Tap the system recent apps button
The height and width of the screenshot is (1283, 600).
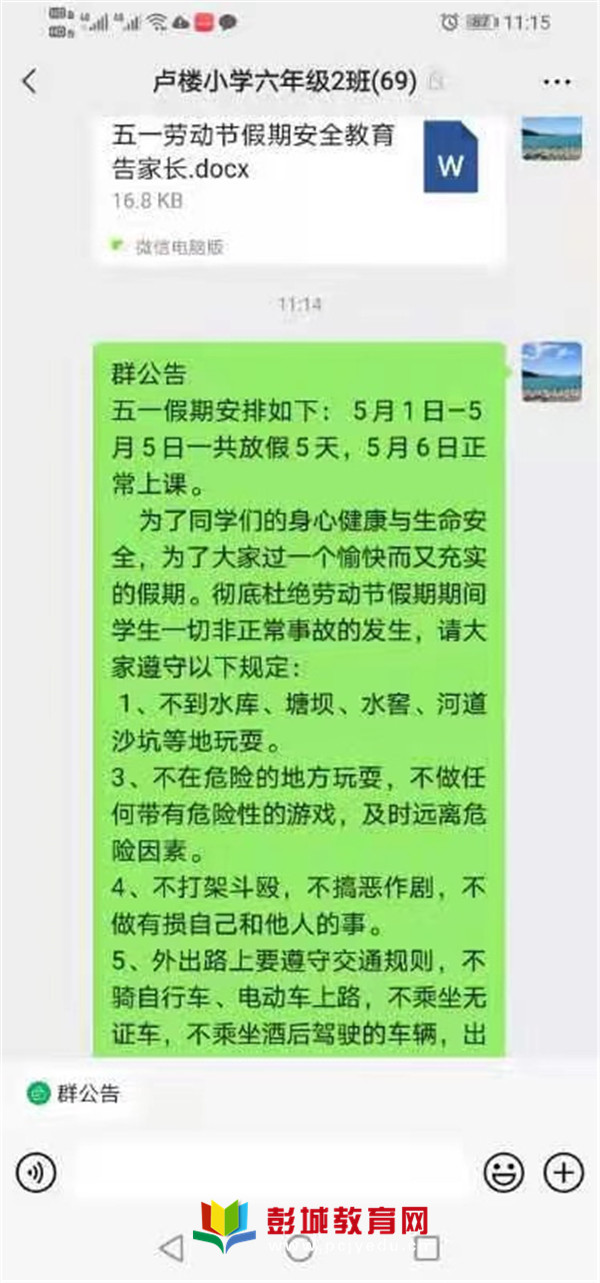[427, 1247]
